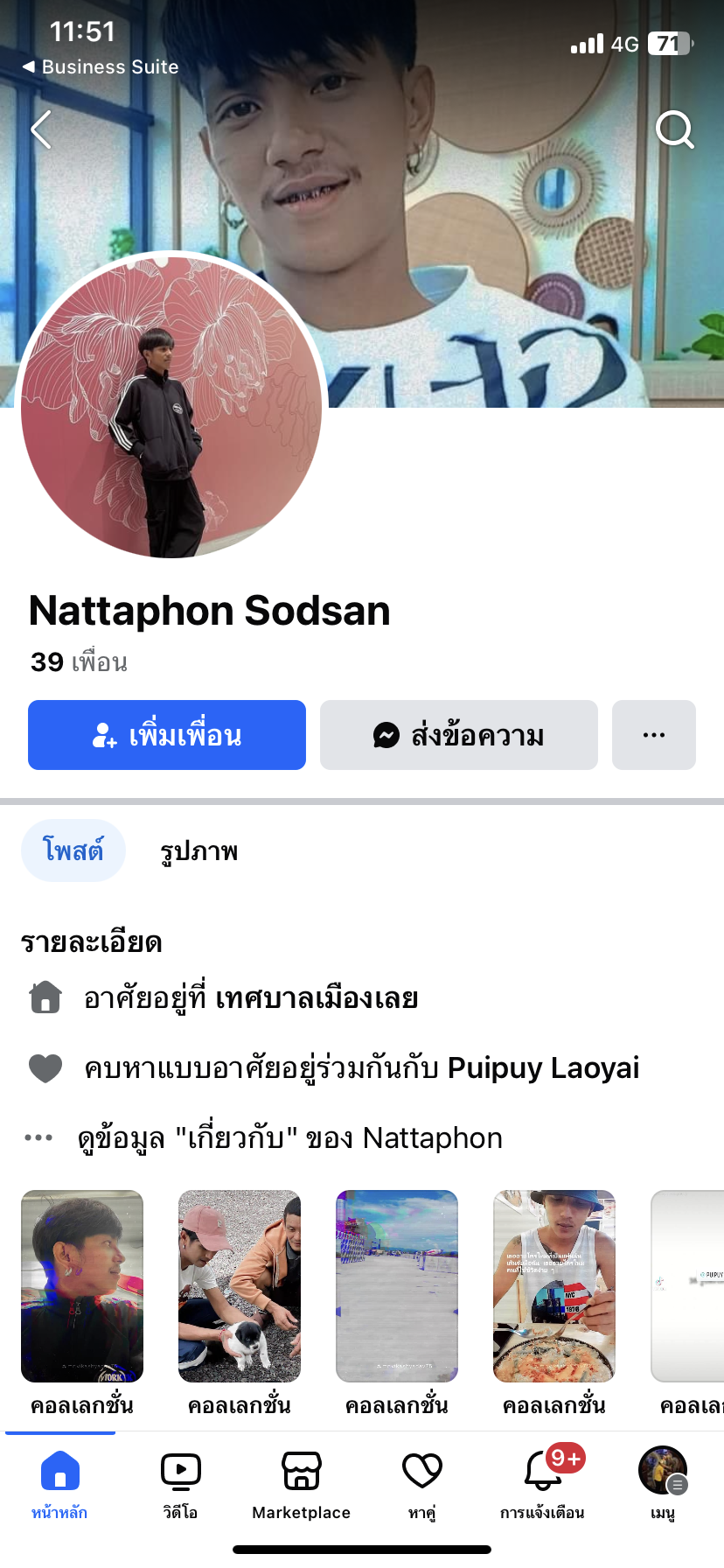This screenshot has height=1568, width=724.
Task: Switch to the รูปภาพ photos tab
Action: (x=198, y=850)
